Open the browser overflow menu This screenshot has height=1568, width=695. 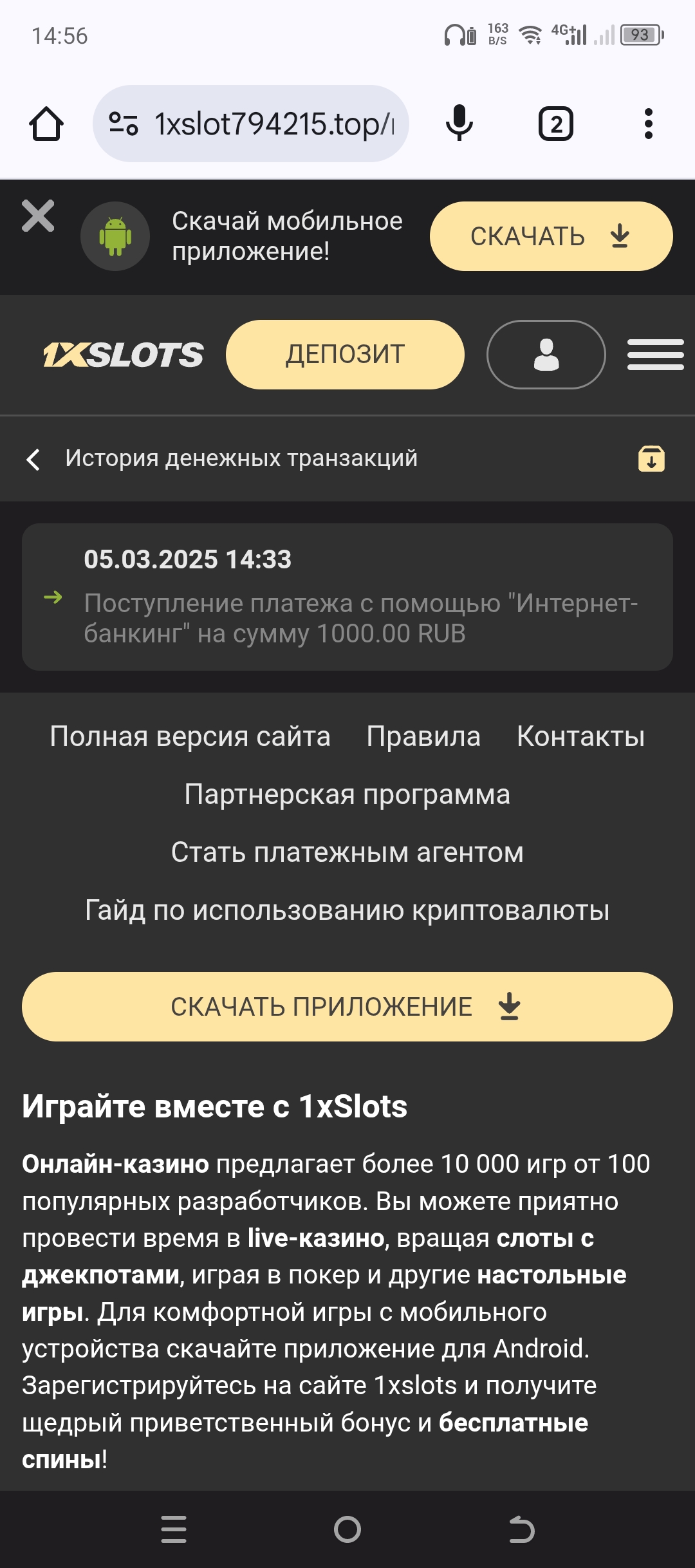click(x=648, y=124)
